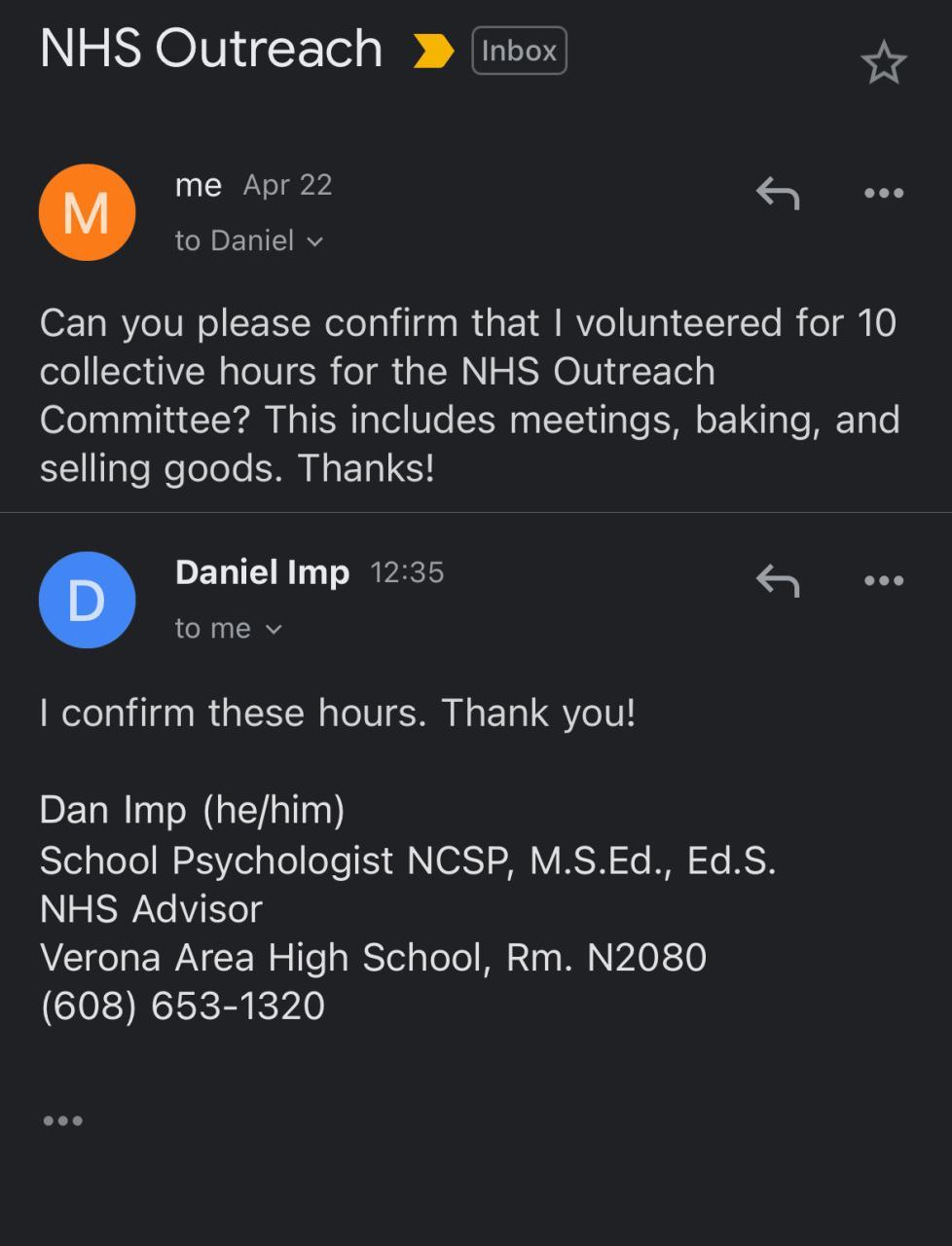Call the phone number (608) 653-1320
This screenshot has width=952, height=1246.
coord(183,1007)
